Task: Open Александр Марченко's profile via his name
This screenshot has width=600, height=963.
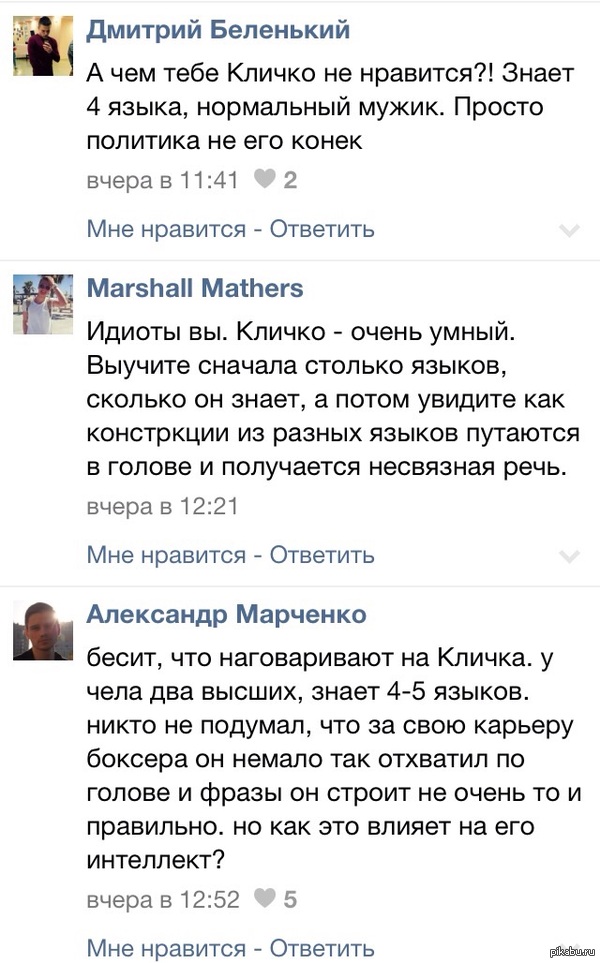Action: coord(226,613)
